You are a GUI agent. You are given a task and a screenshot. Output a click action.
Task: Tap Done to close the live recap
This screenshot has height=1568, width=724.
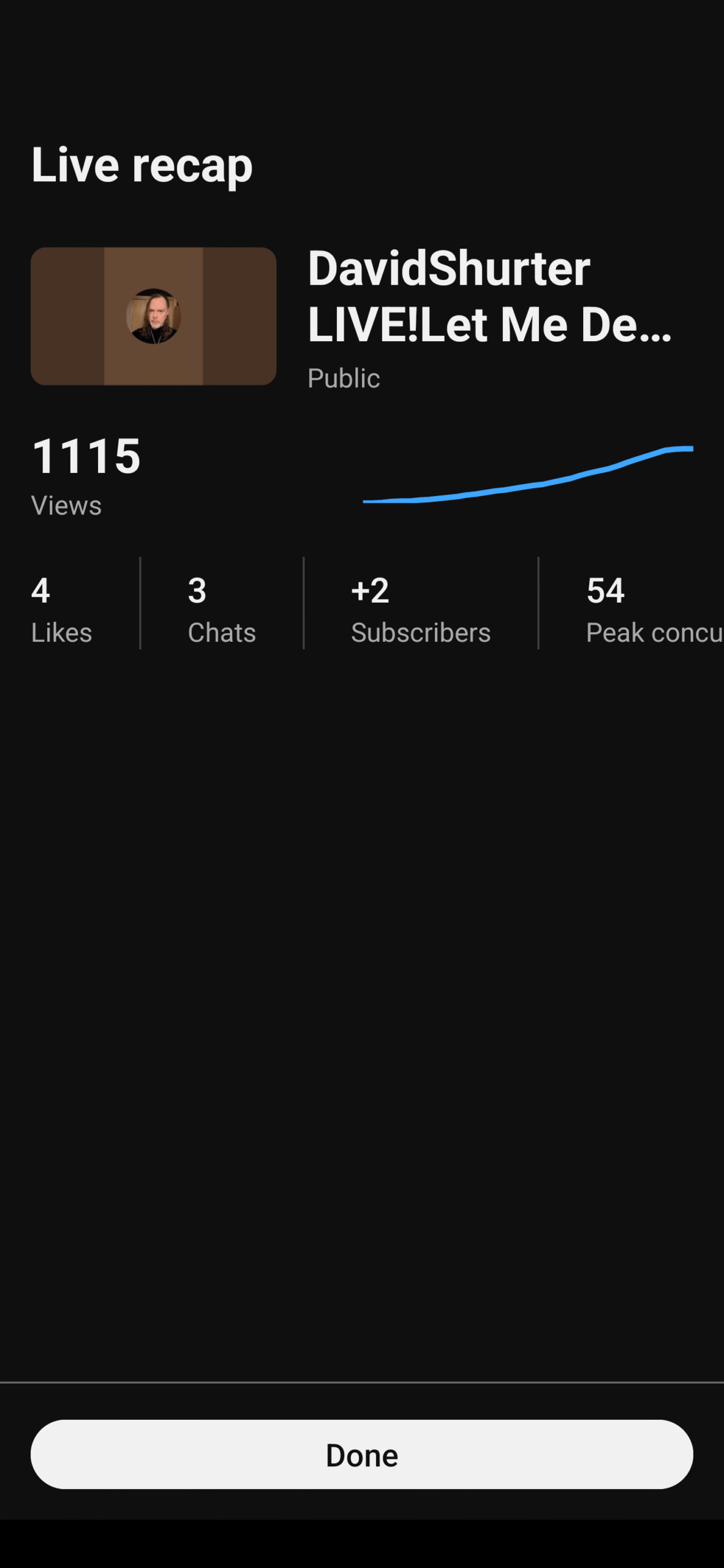(x=361, y=1454)
